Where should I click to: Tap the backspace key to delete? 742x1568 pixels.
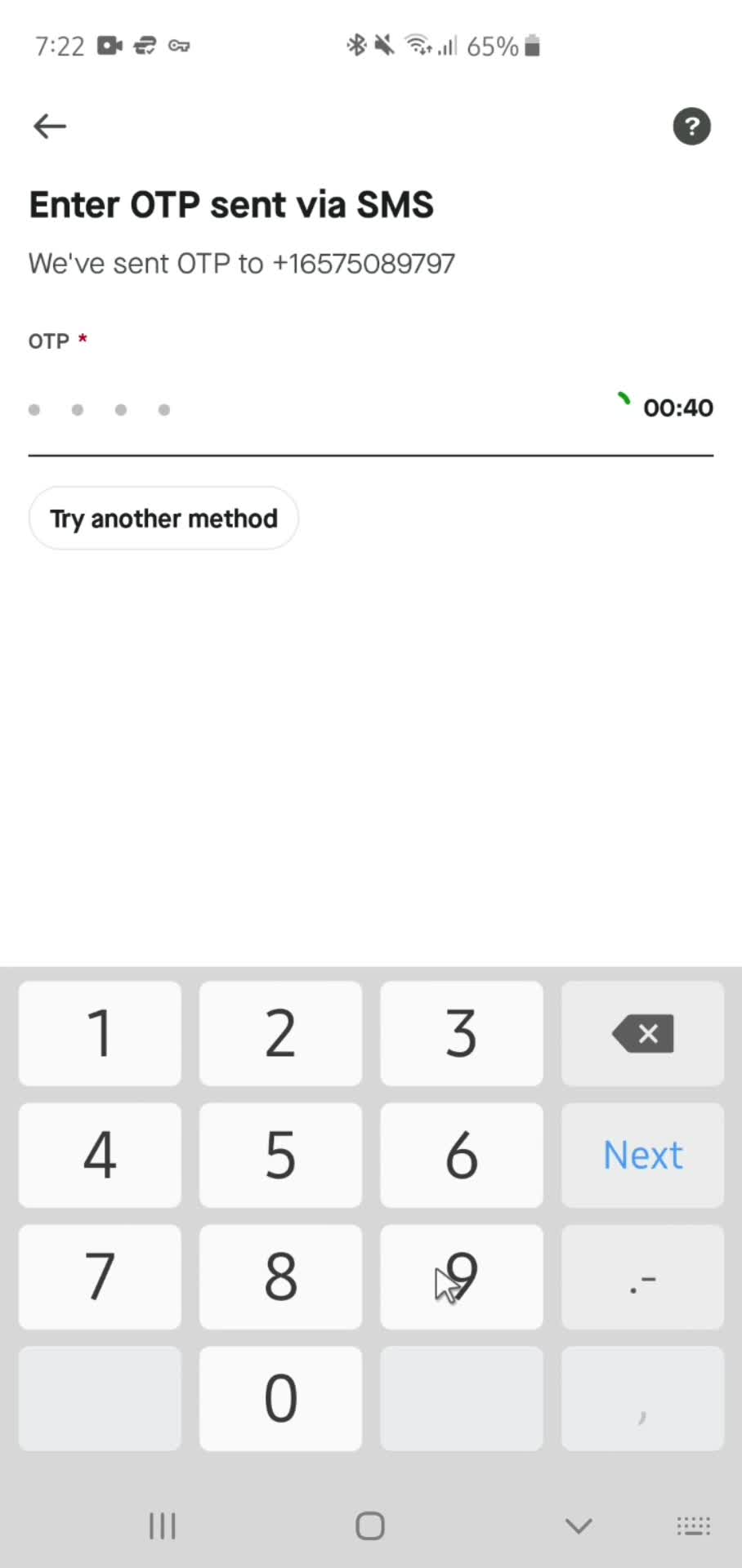[x=642, y=1033]
